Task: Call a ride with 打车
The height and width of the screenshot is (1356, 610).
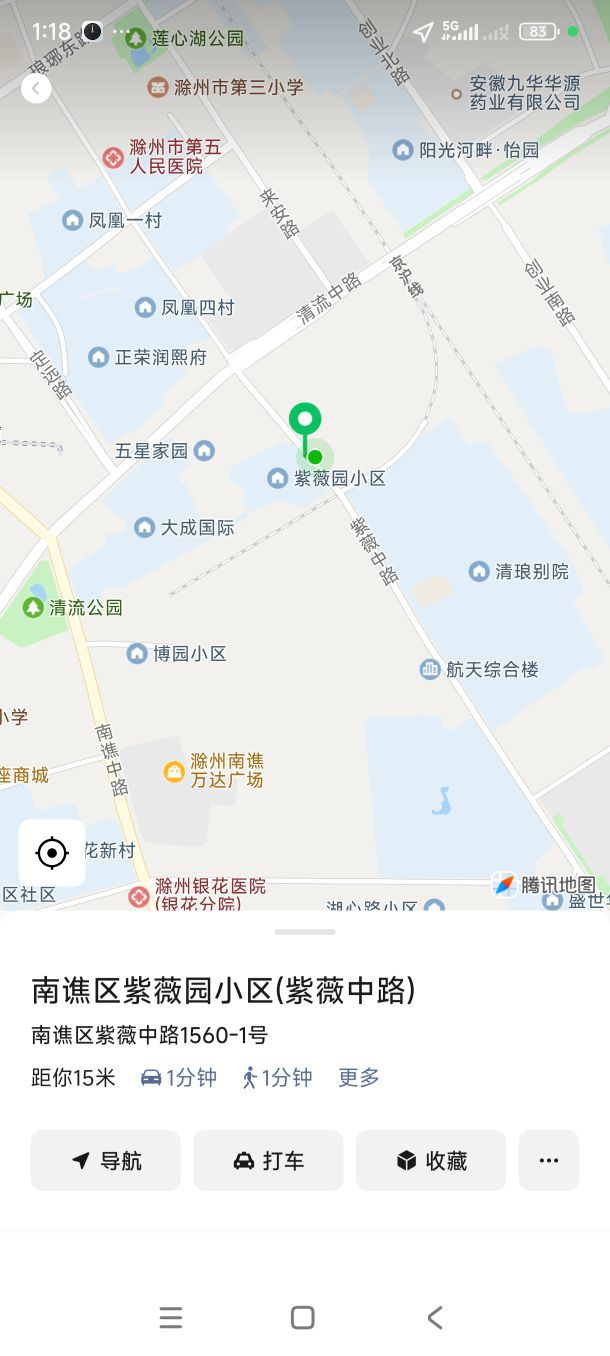Action: 268,1160
